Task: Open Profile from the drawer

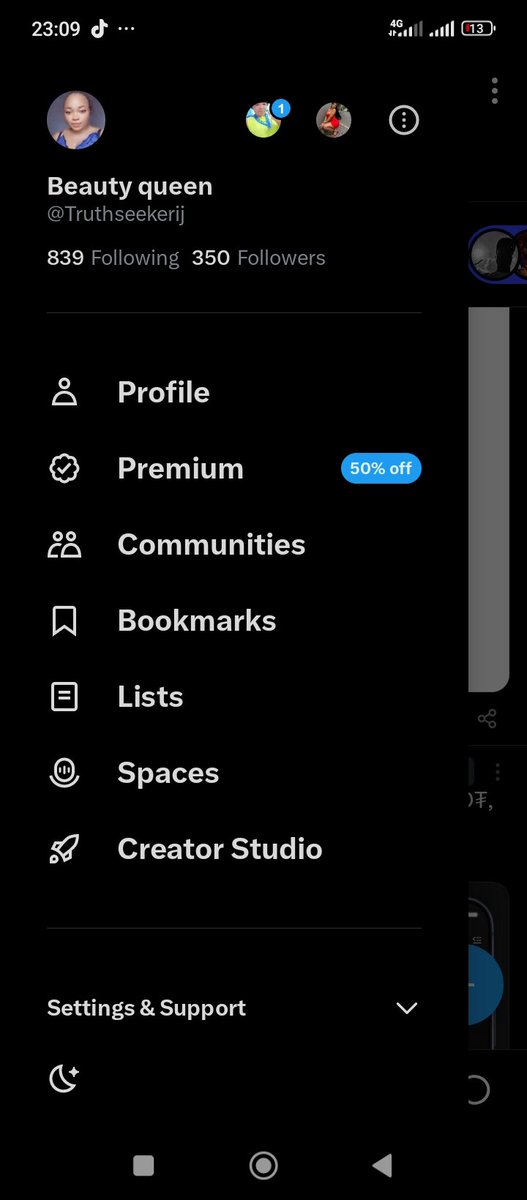Action: pos(234,392)
